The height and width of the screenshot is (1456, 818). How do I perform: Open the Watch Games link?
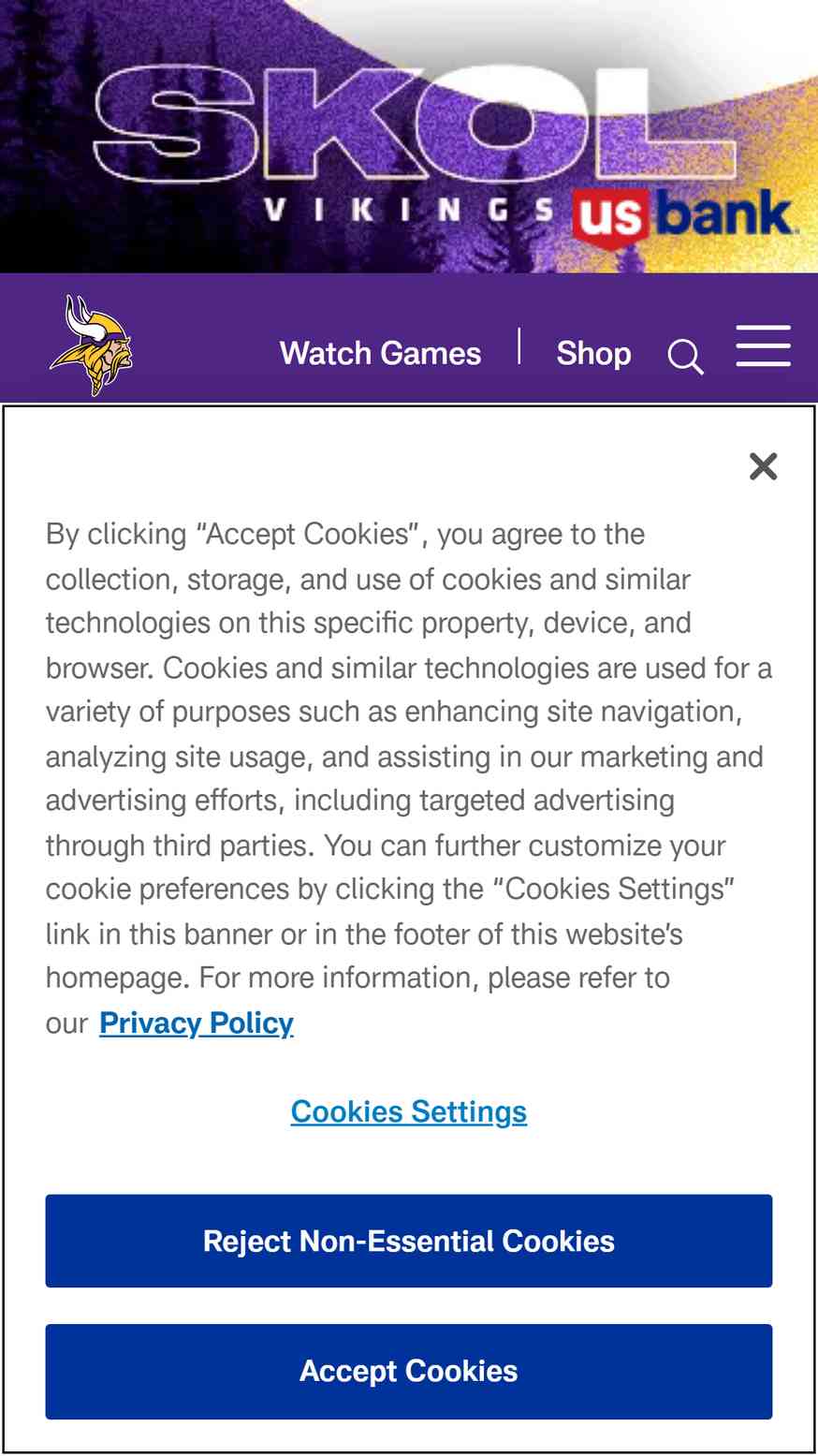380,353
